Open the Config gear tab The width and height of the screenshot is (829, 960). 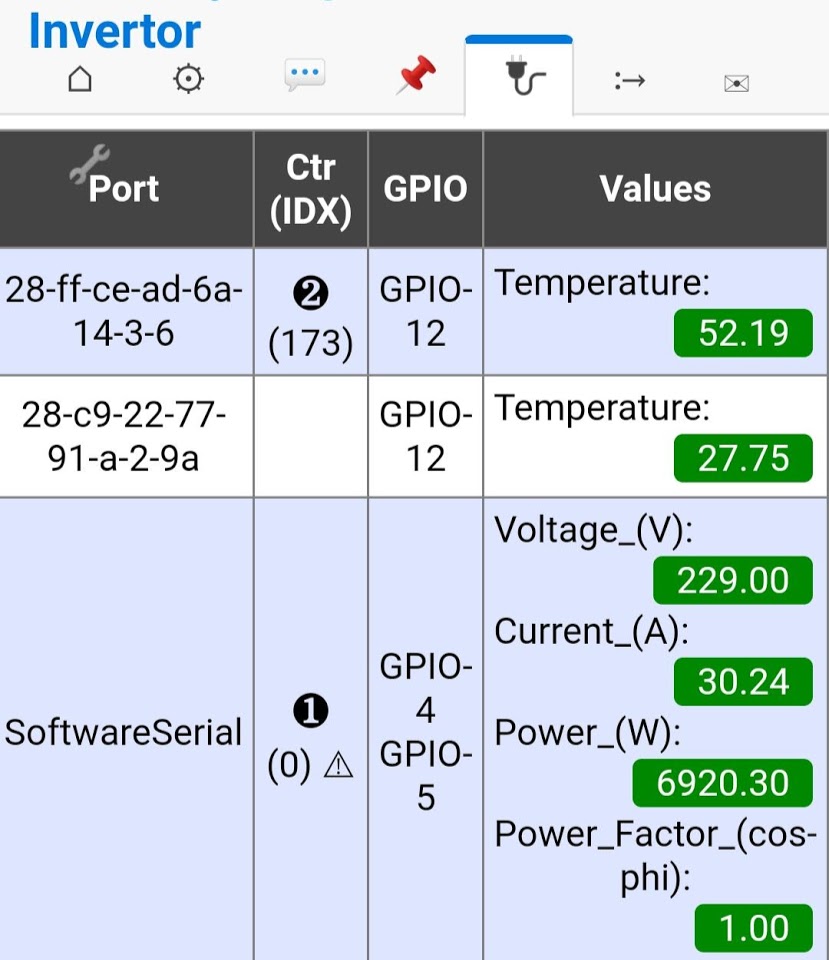[188, 79]
